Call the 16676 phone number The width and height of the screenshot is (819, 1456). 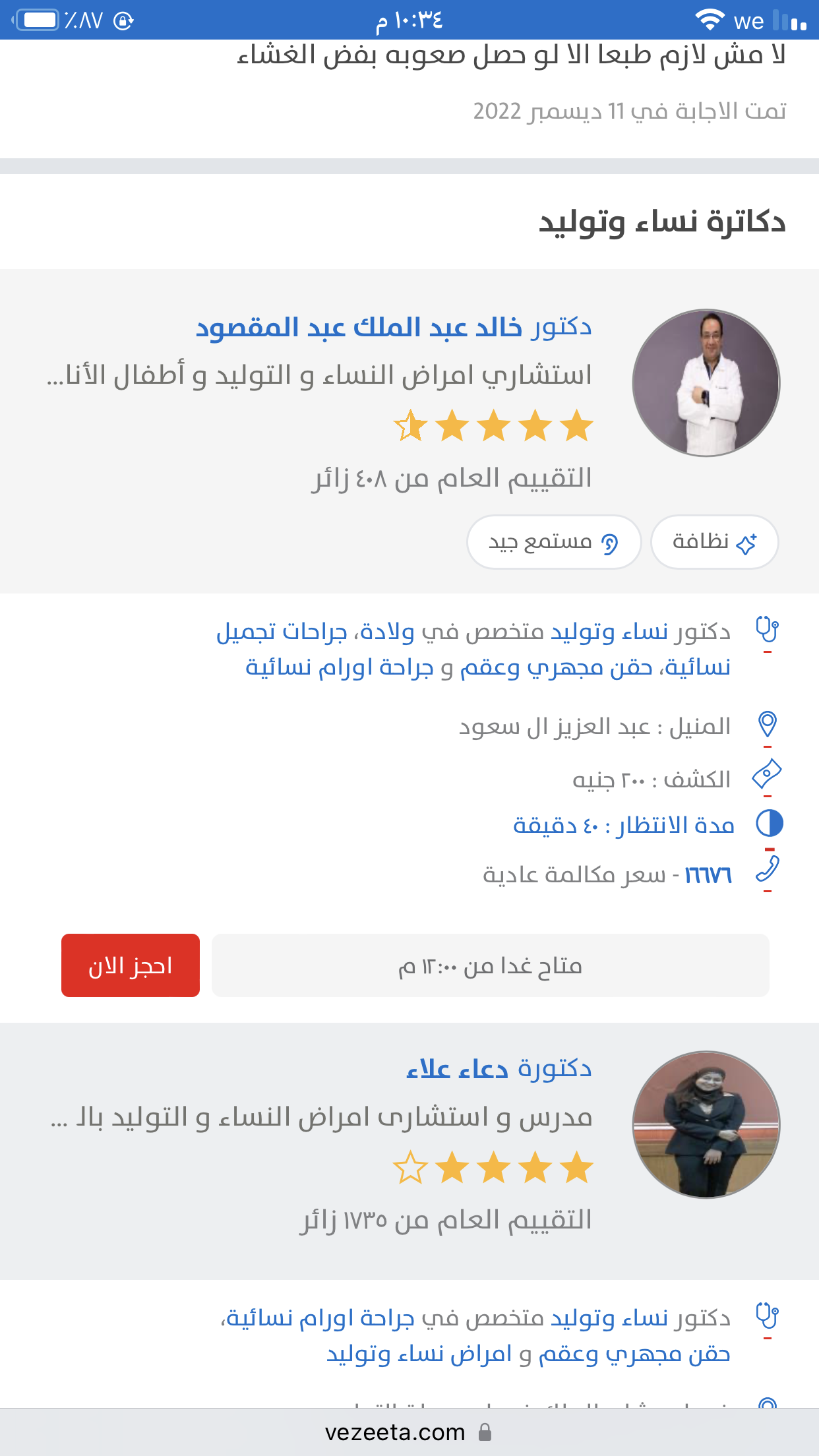708,875
